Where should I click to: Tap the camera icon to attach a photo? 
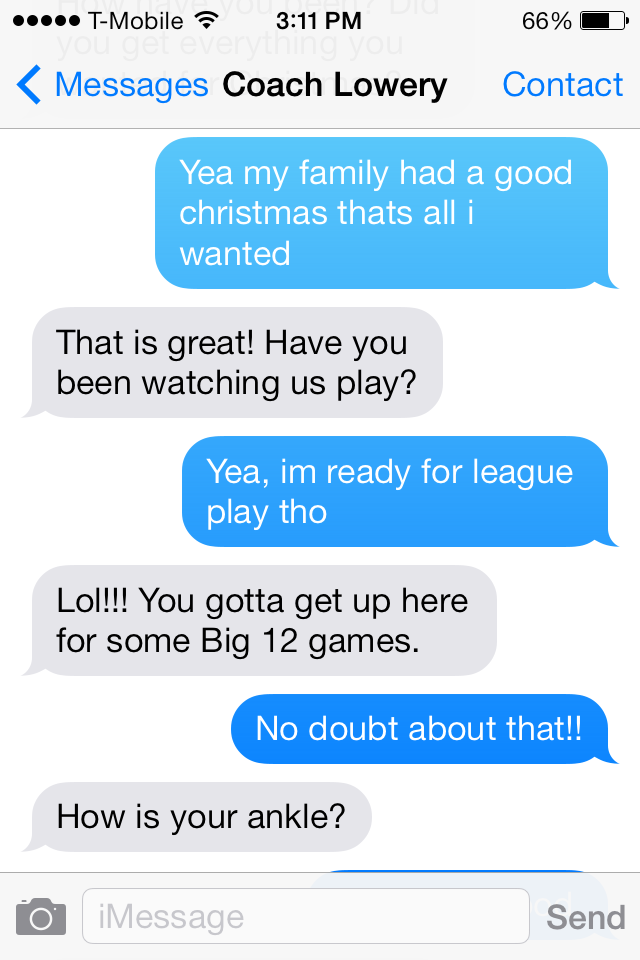(x=41, y=917)
